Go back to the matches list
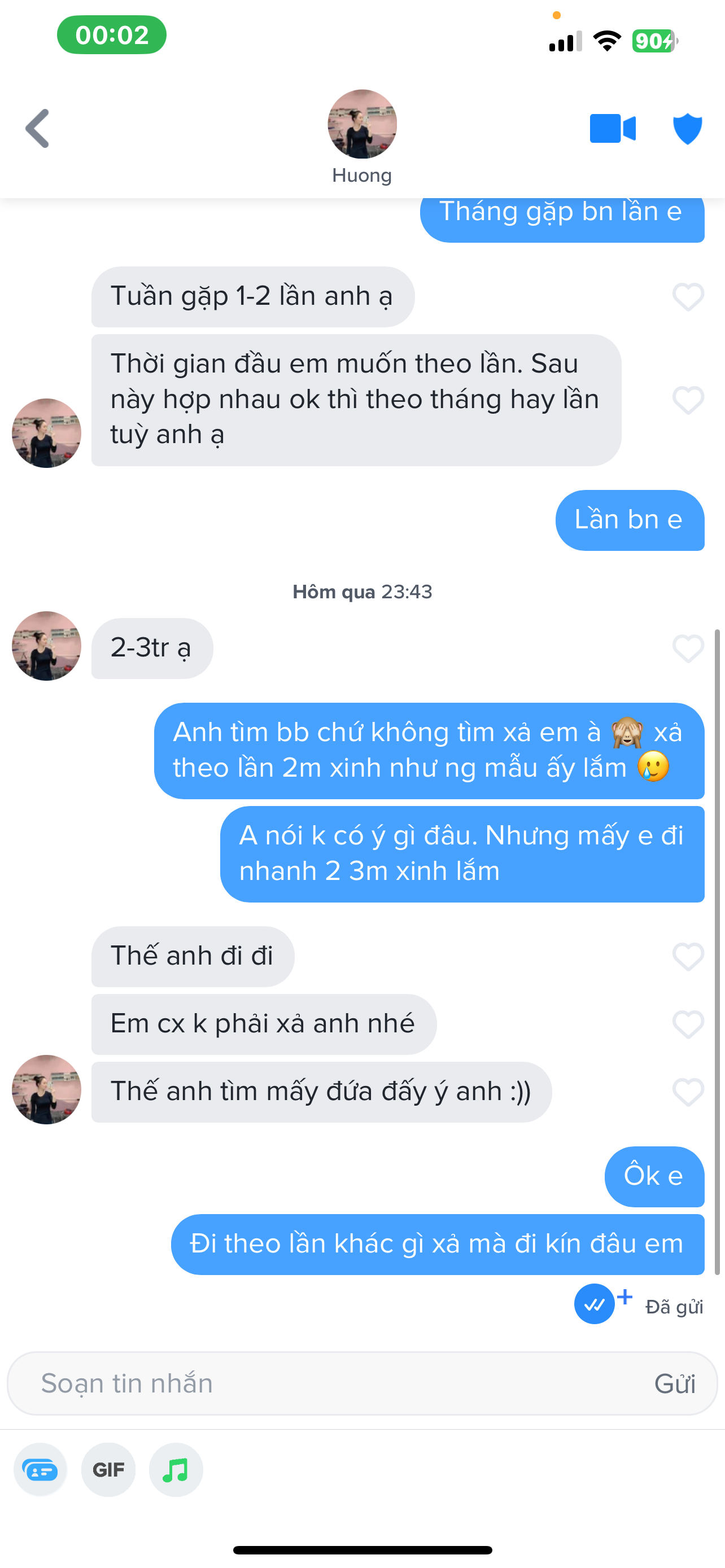Screen dimensions: 725x1568 38,129
